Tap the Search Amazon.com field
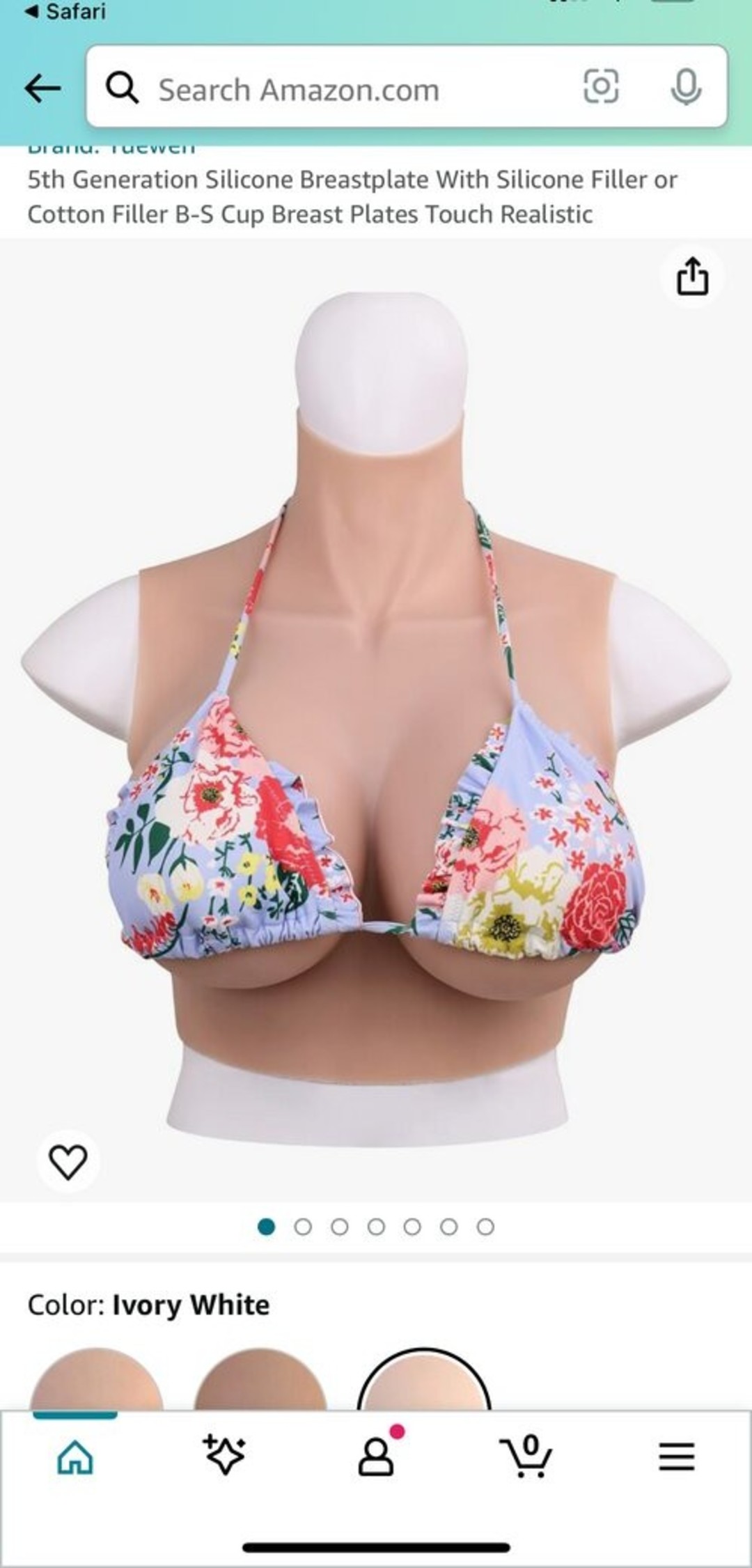This screenshot has width=752, height=1568. [348, 90]
